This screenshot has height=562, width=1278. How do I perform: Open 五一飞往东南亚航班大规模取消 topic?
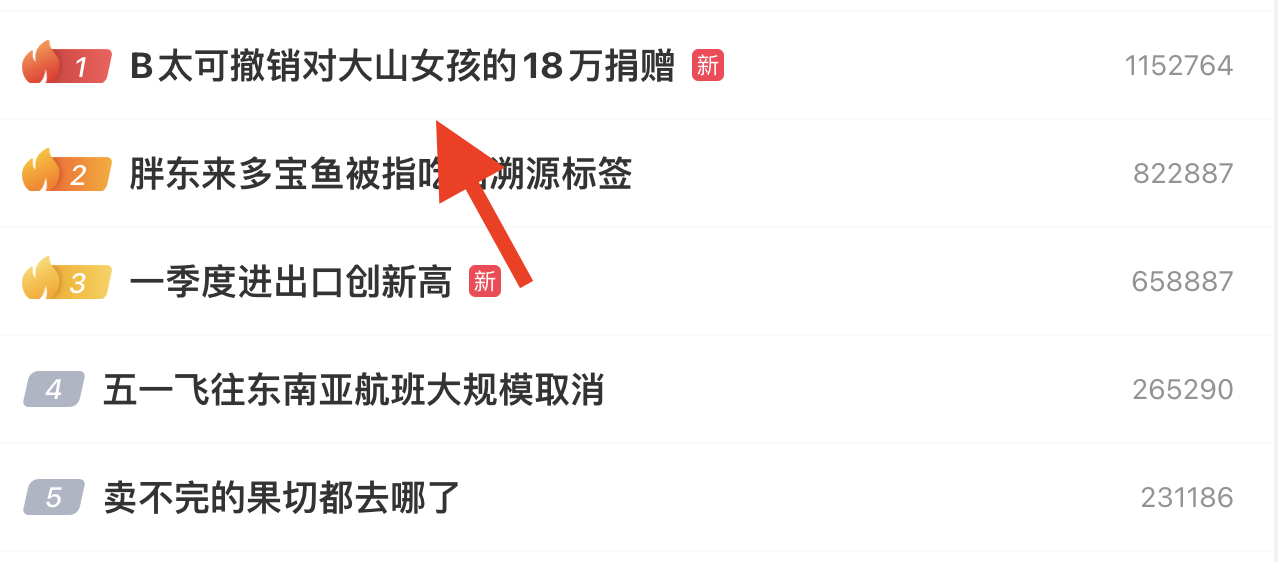[353, 390]
